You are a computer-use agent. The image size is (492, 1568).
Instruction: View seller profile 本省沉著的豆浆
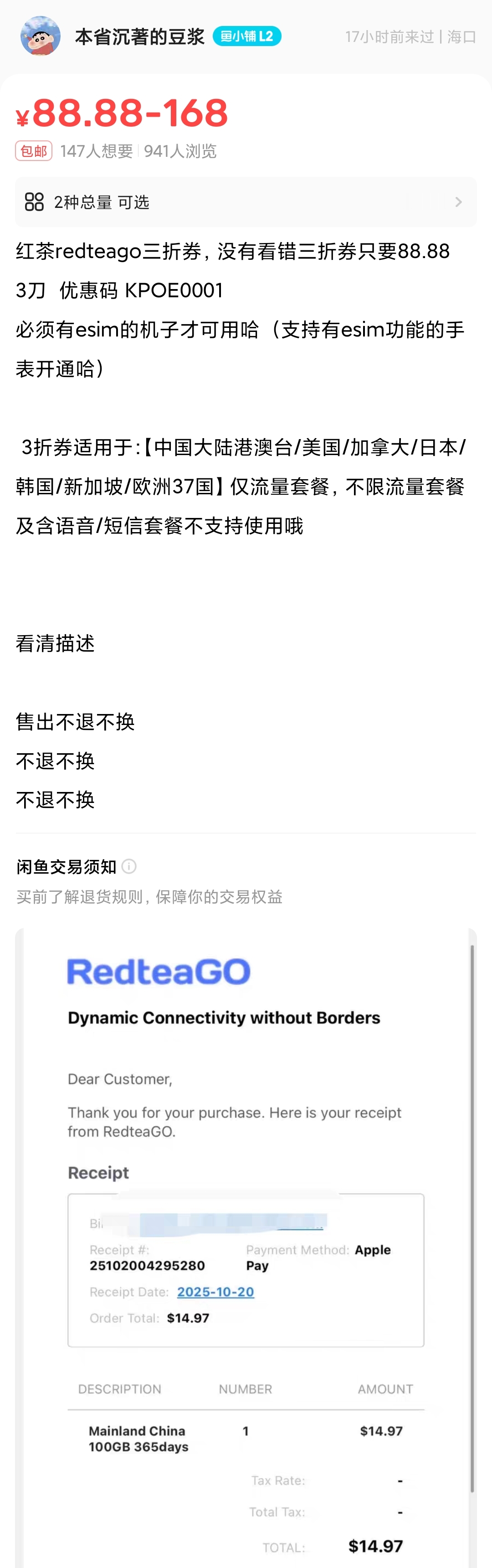point(139,37)
